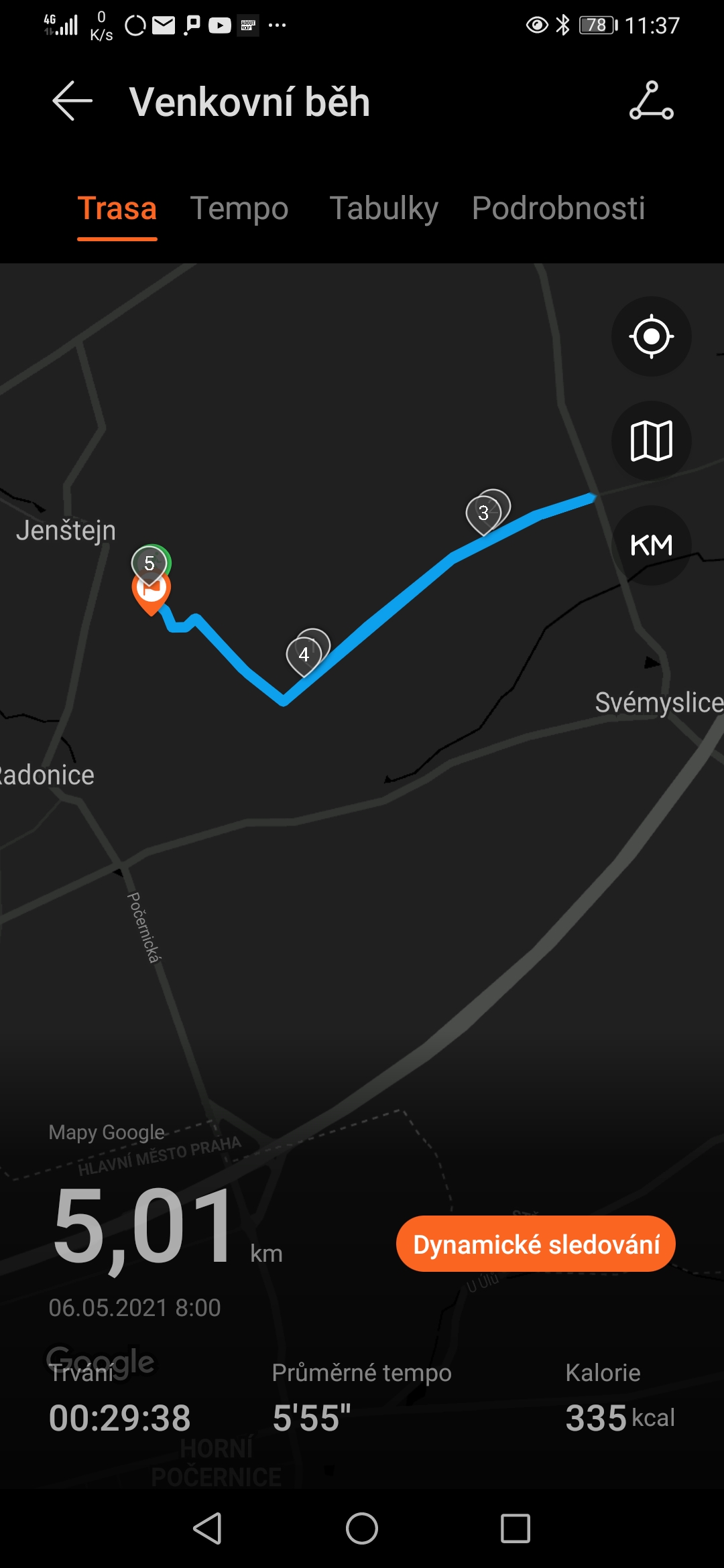Switch to the Tabulky tab
The image size is (724, 1568).
point(383,208)
